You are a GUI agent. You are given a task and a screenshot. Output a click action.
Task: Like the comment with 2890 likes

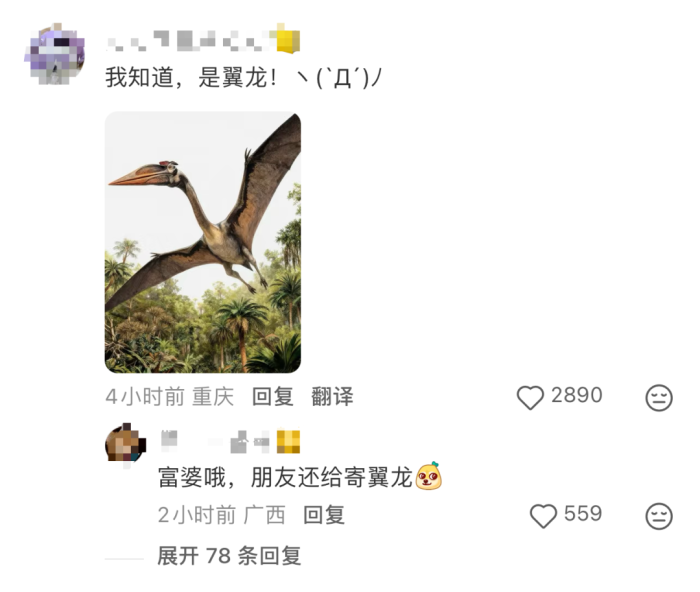[x=531, y=397]
